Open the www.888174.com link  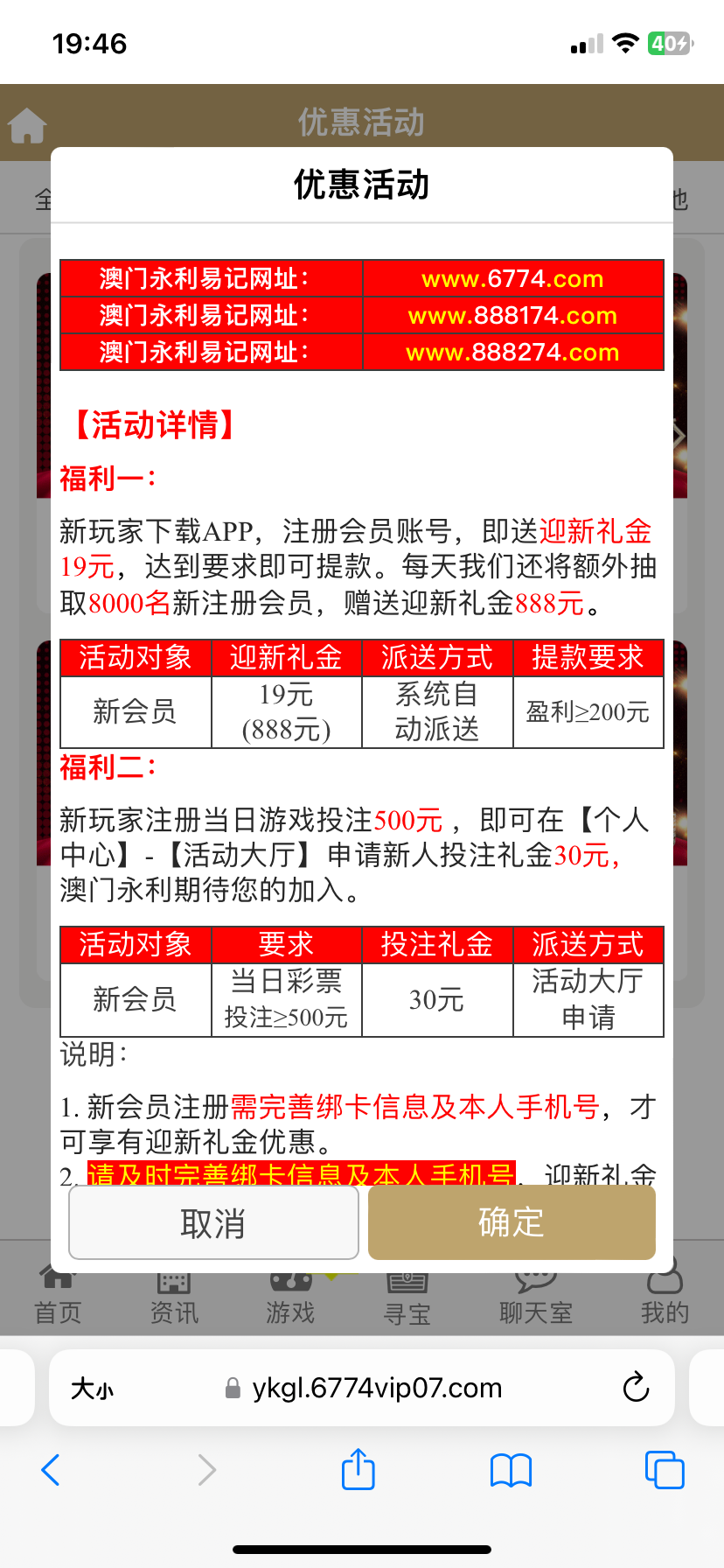pyautogui.click(x=512, y=315)
